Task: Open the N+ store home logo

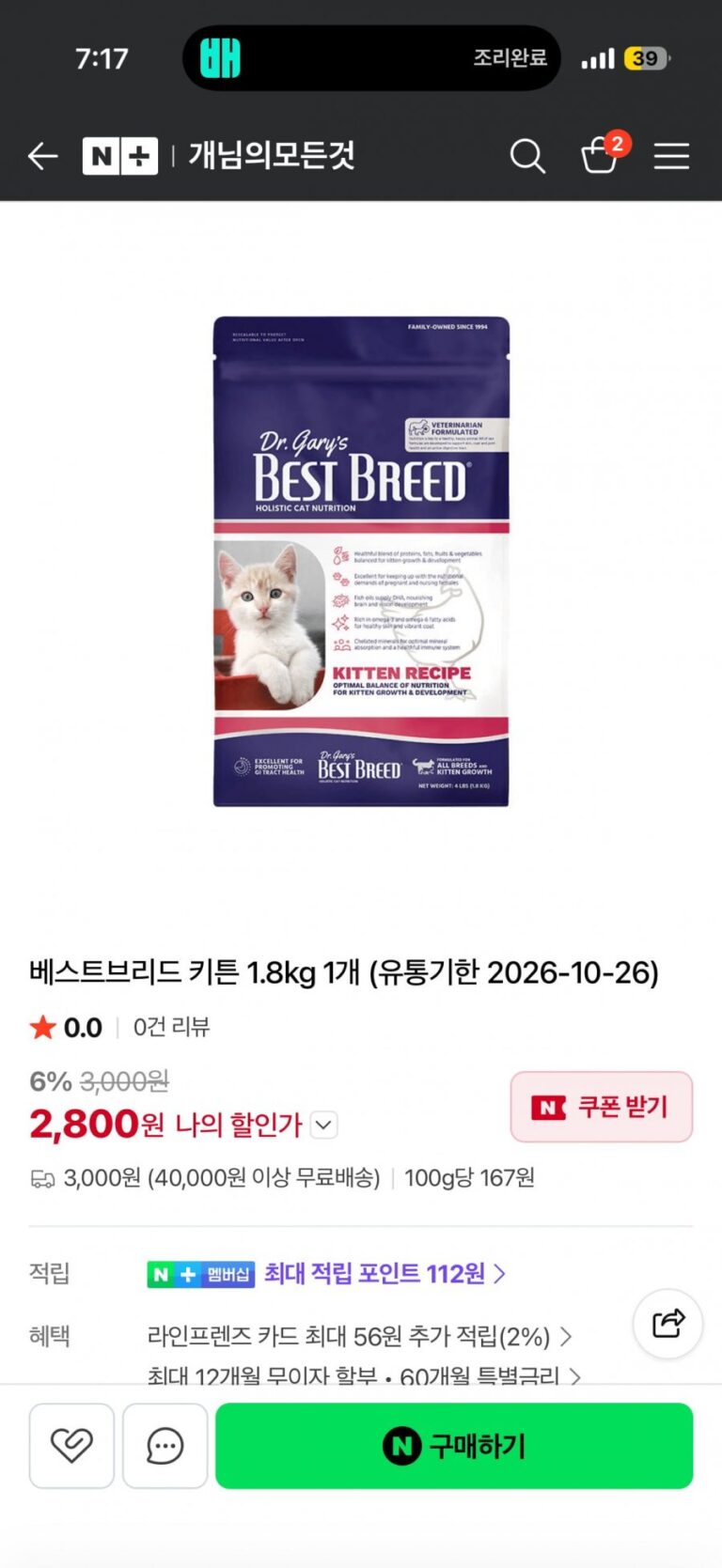Action: (x=119, y=156)
